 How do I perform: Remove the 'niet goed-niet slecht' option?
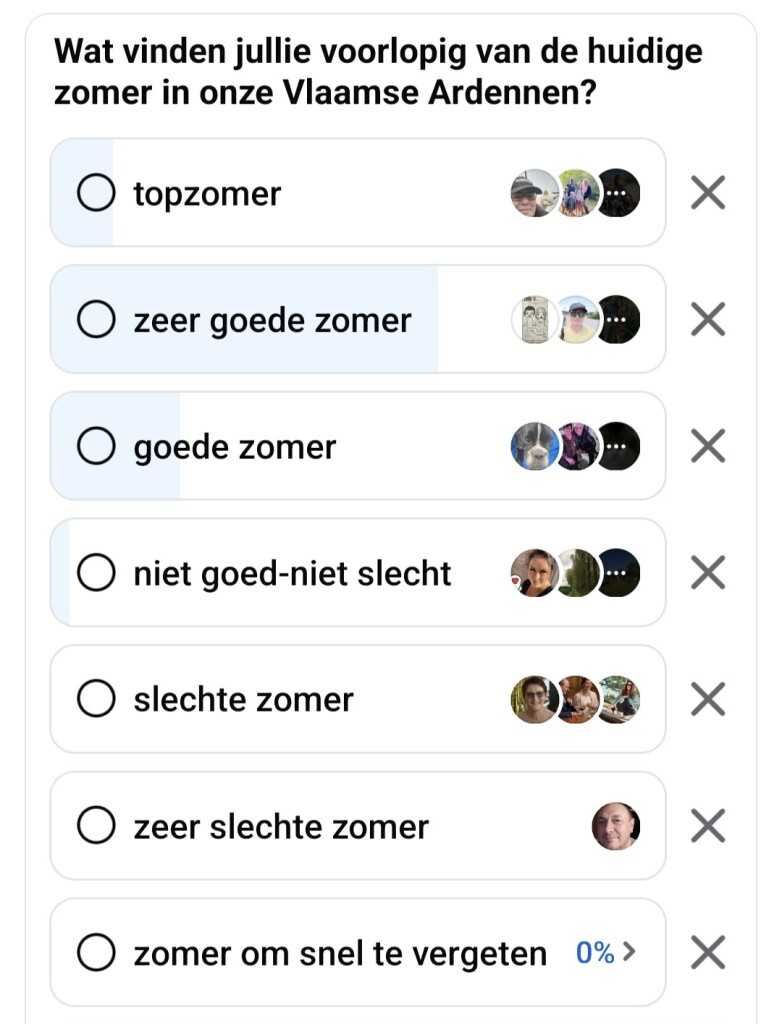[x=708, y=573]
